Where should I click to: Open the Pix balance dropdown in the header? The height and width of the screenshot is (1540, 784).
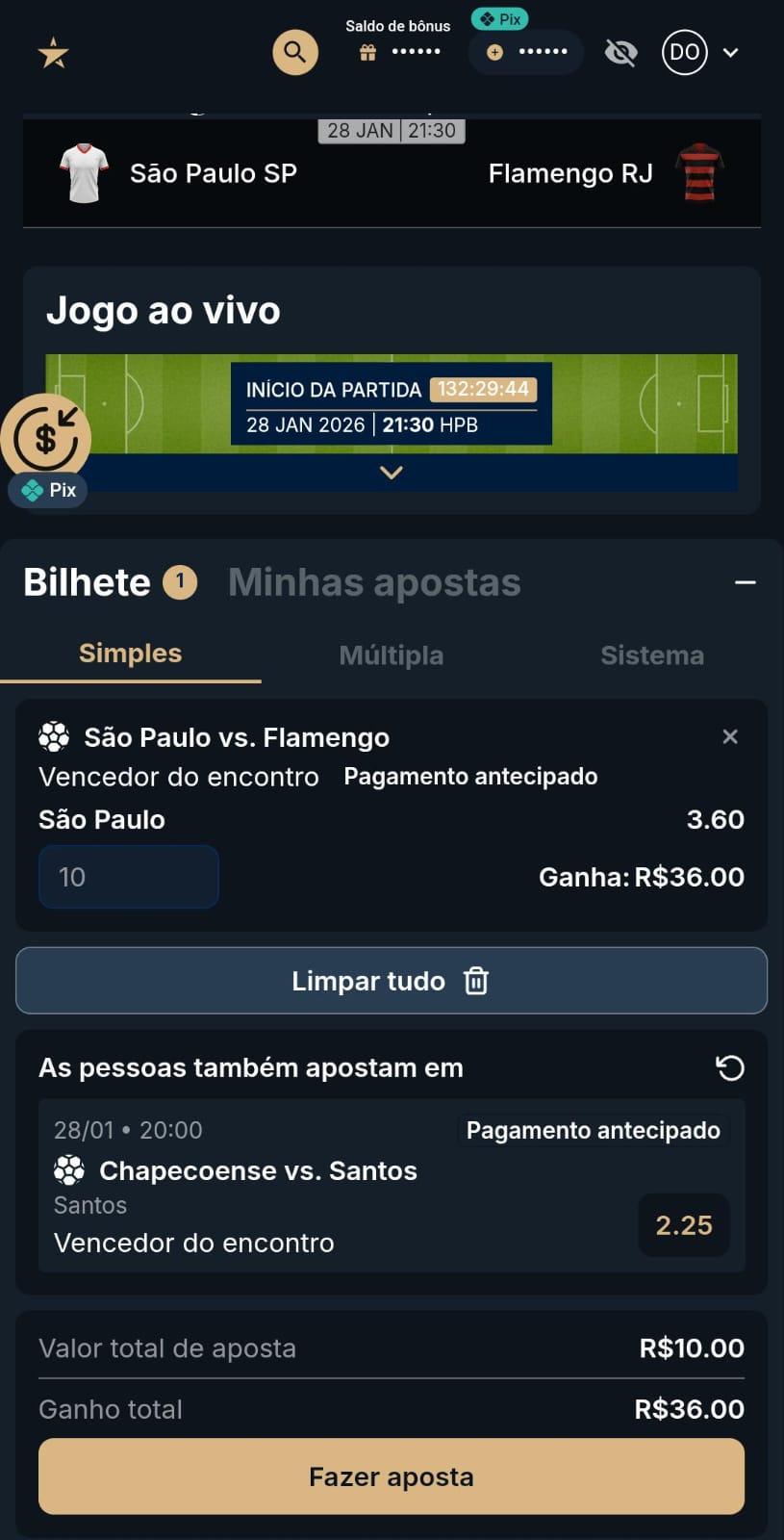[x=525, y=52]
